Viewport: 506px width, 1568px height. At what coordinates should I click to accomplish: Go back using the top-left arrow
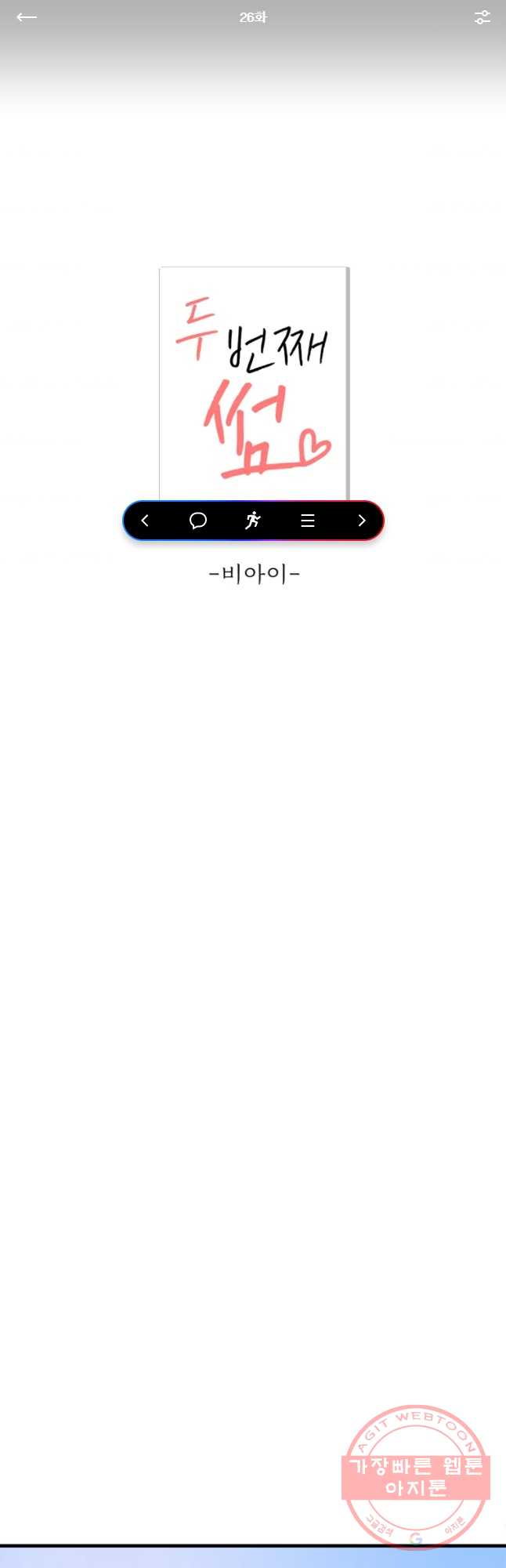tap(27, 17)
